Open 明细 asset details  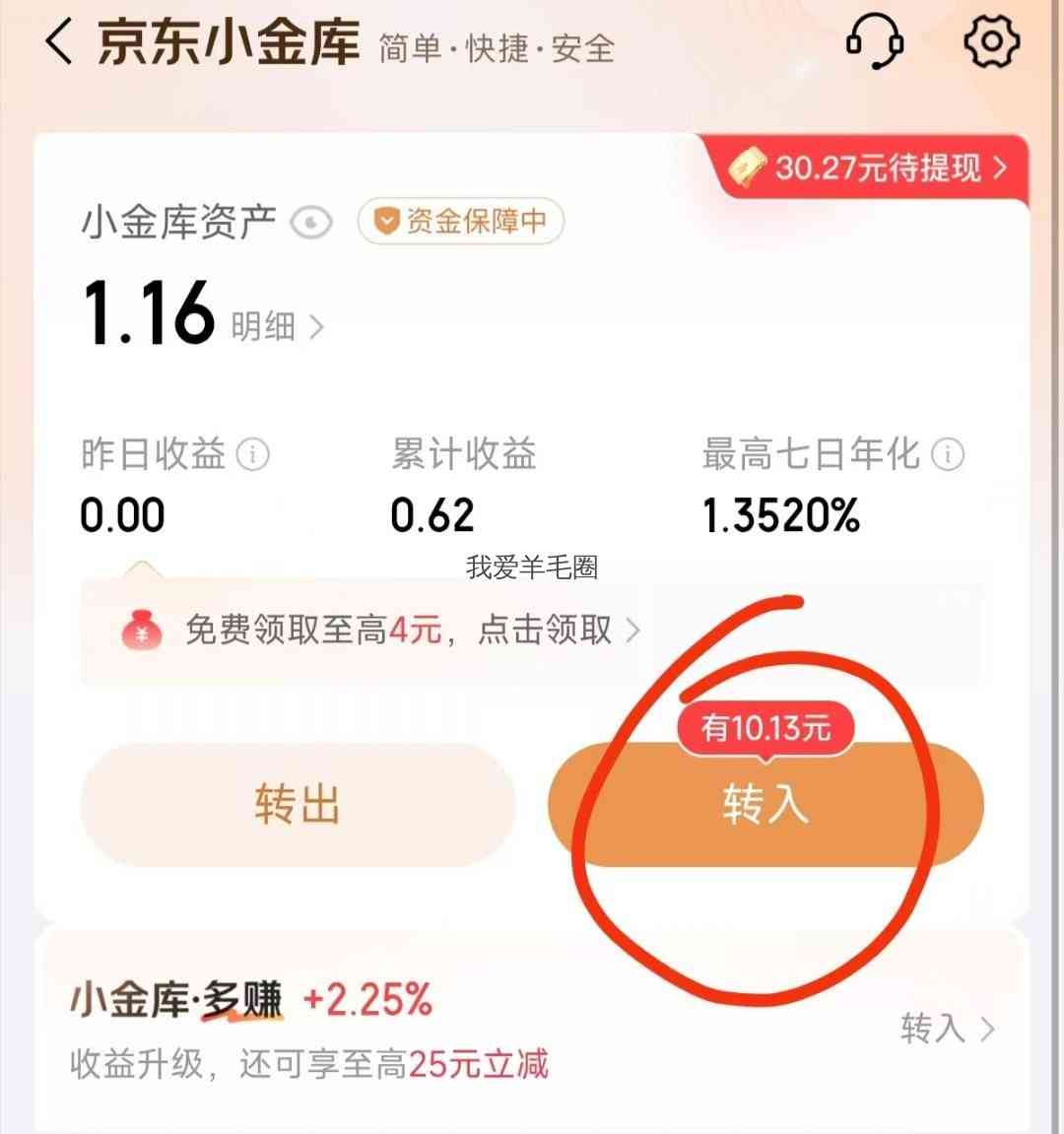pos(277,327)
